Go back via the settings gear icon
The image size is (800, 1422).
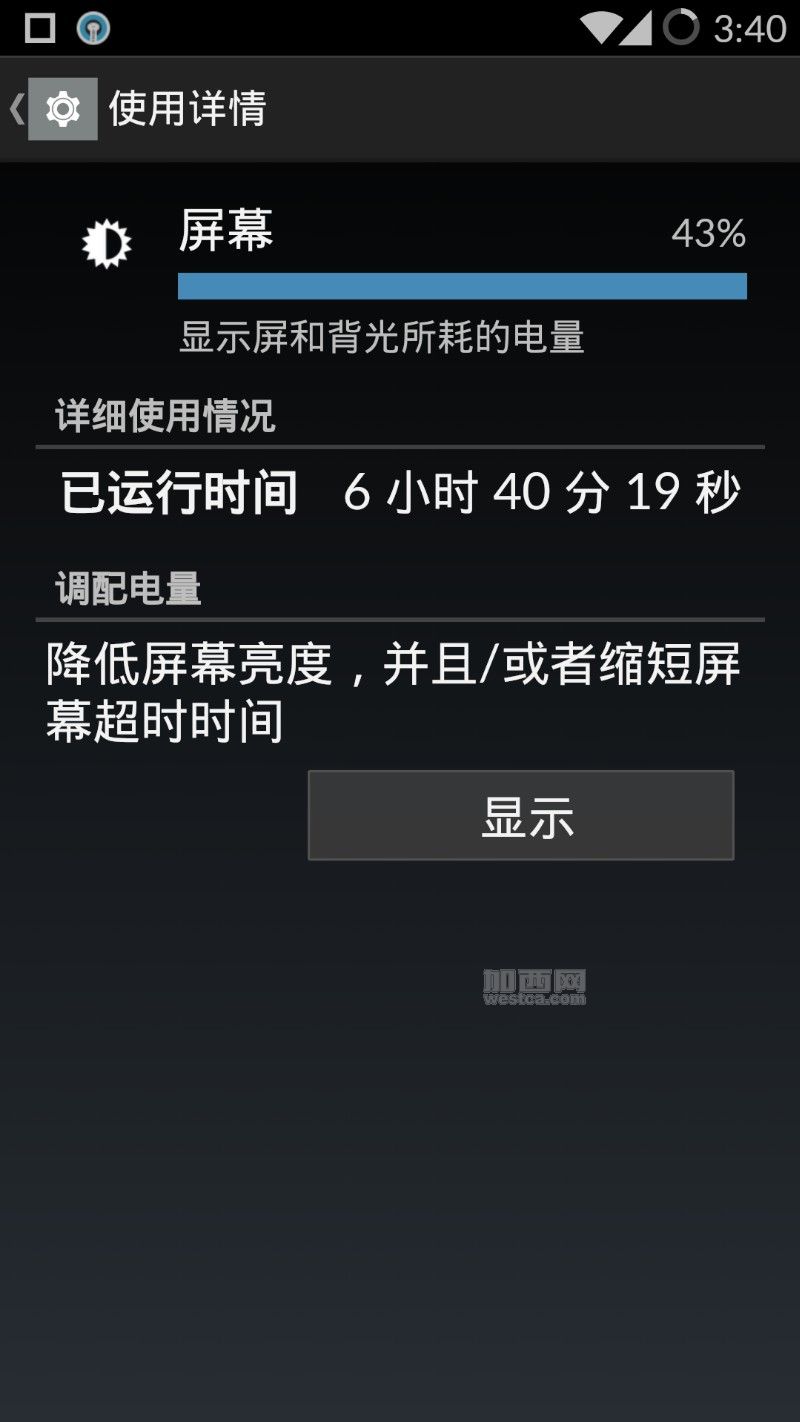pyautogui.click(x=62, y=109)
